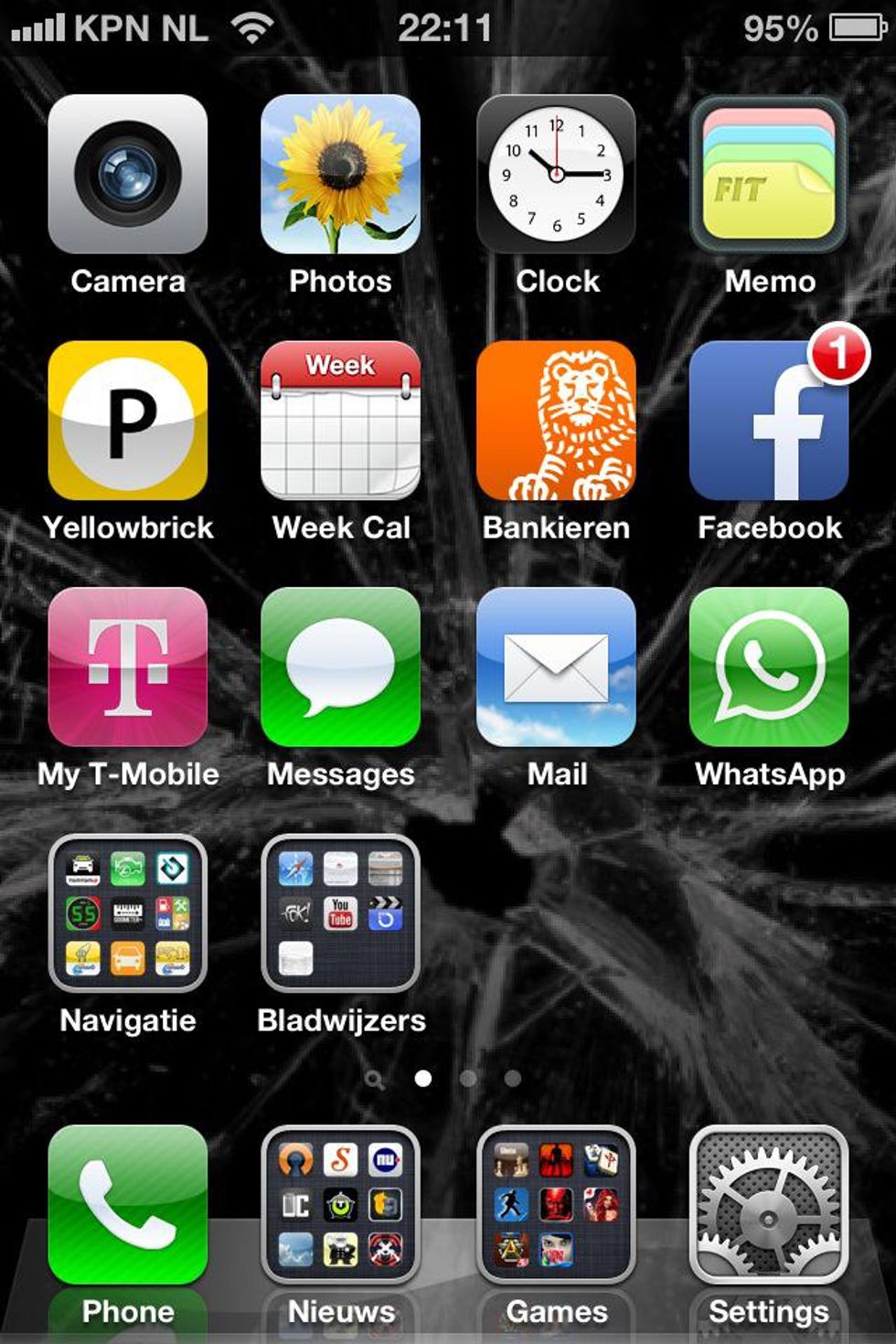Launch WhatsApp
Screen dimensions: 896x1344
[x=769, y=667]
